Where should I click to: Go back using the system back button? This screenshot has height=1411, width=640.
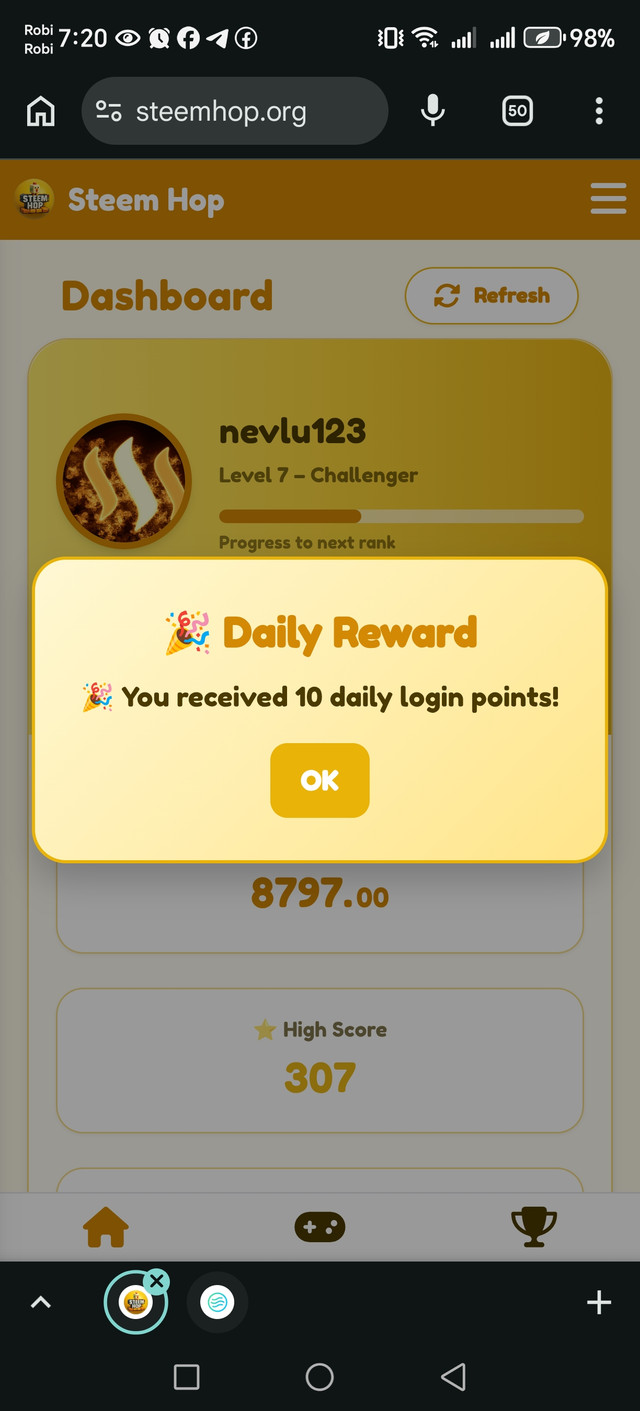point(453,1377)
